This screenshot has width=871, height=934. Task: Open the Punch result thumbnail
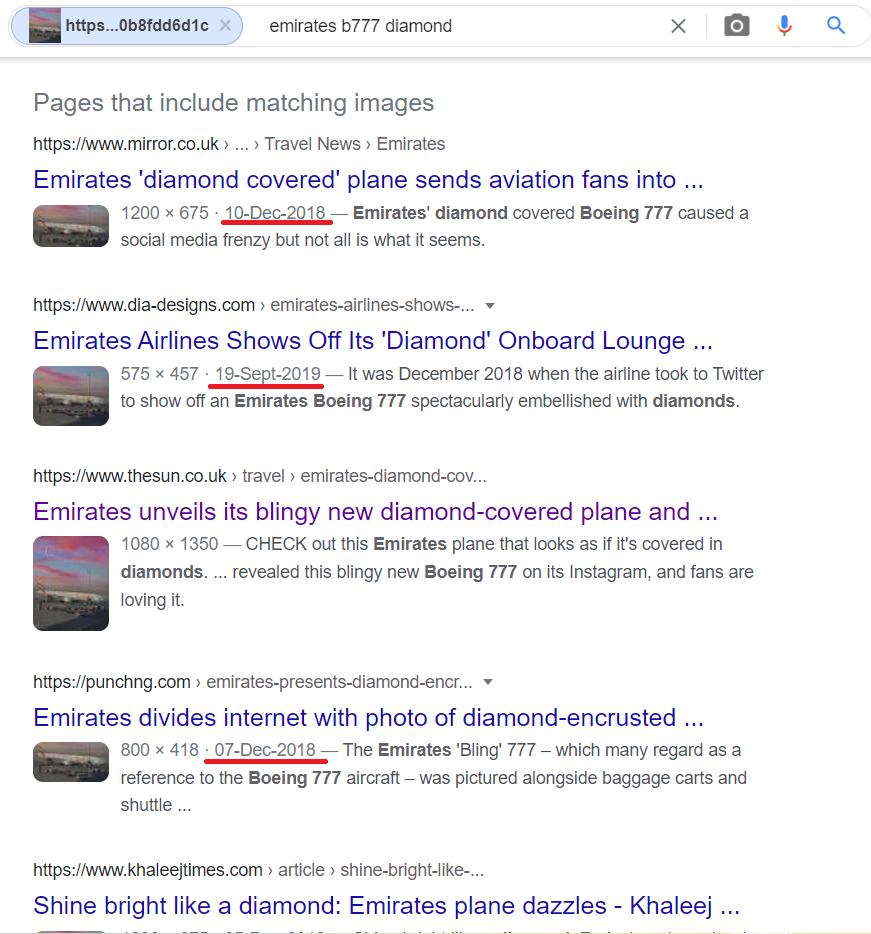pyautogui.click(x=71, y=762)
